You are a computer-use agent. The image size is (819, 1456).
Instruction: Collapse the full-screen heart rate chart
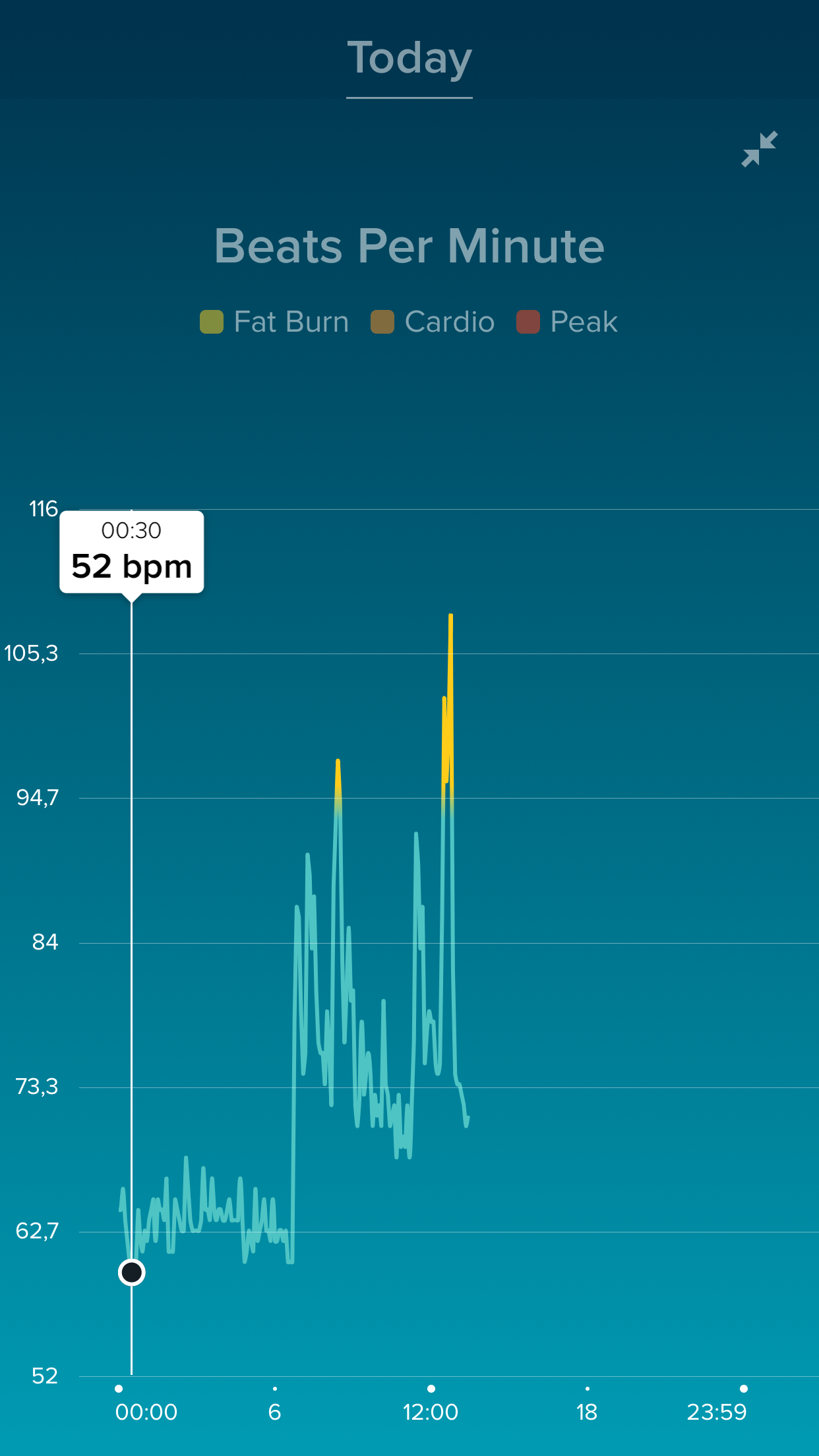click(x=759, y=149)
